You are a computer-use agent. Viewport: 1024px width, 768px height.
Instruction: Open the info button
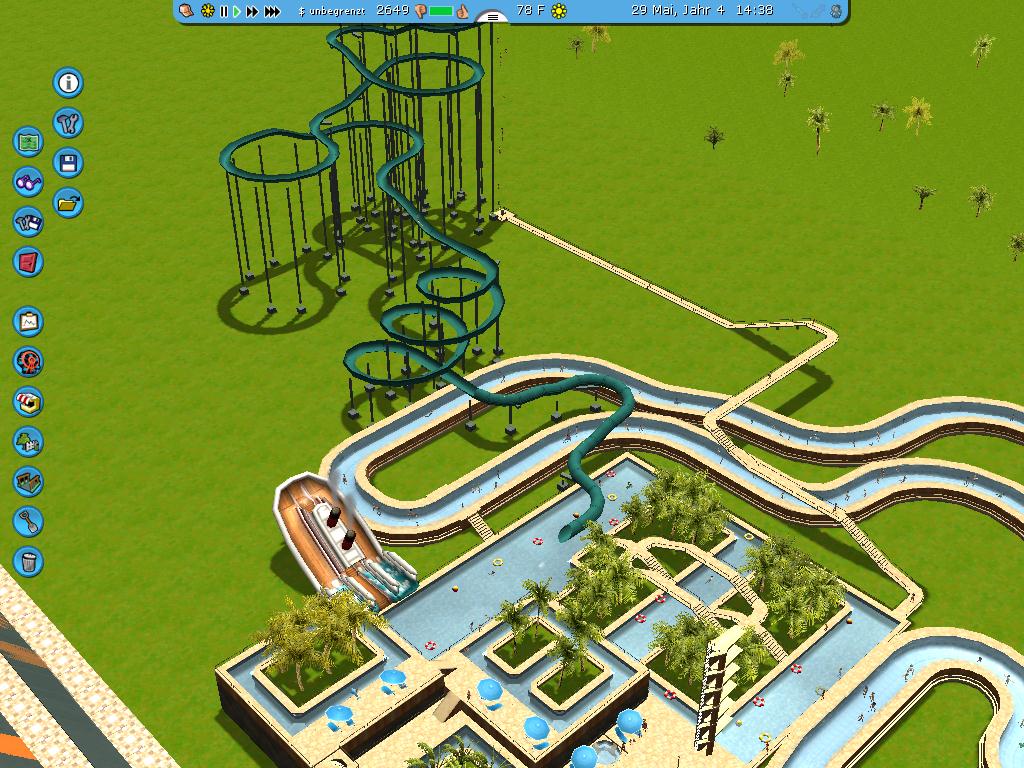[x=68, y=83]
